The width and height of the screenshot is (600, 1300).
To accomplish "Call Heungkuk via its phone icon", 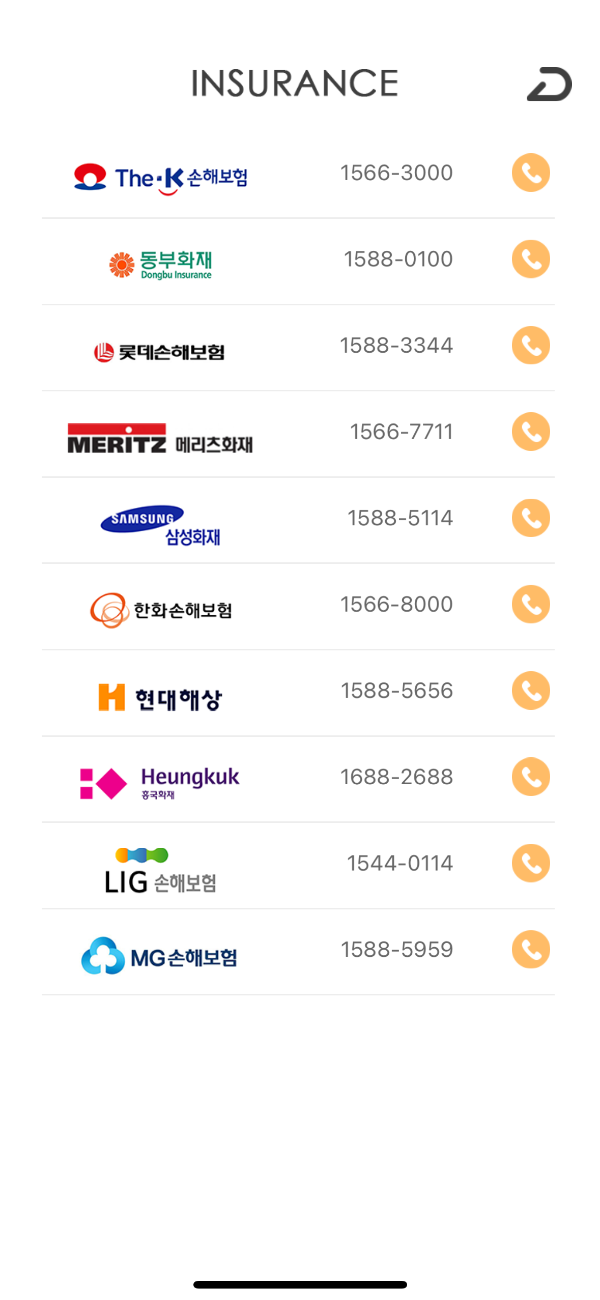I will click(x=531, y=777).
